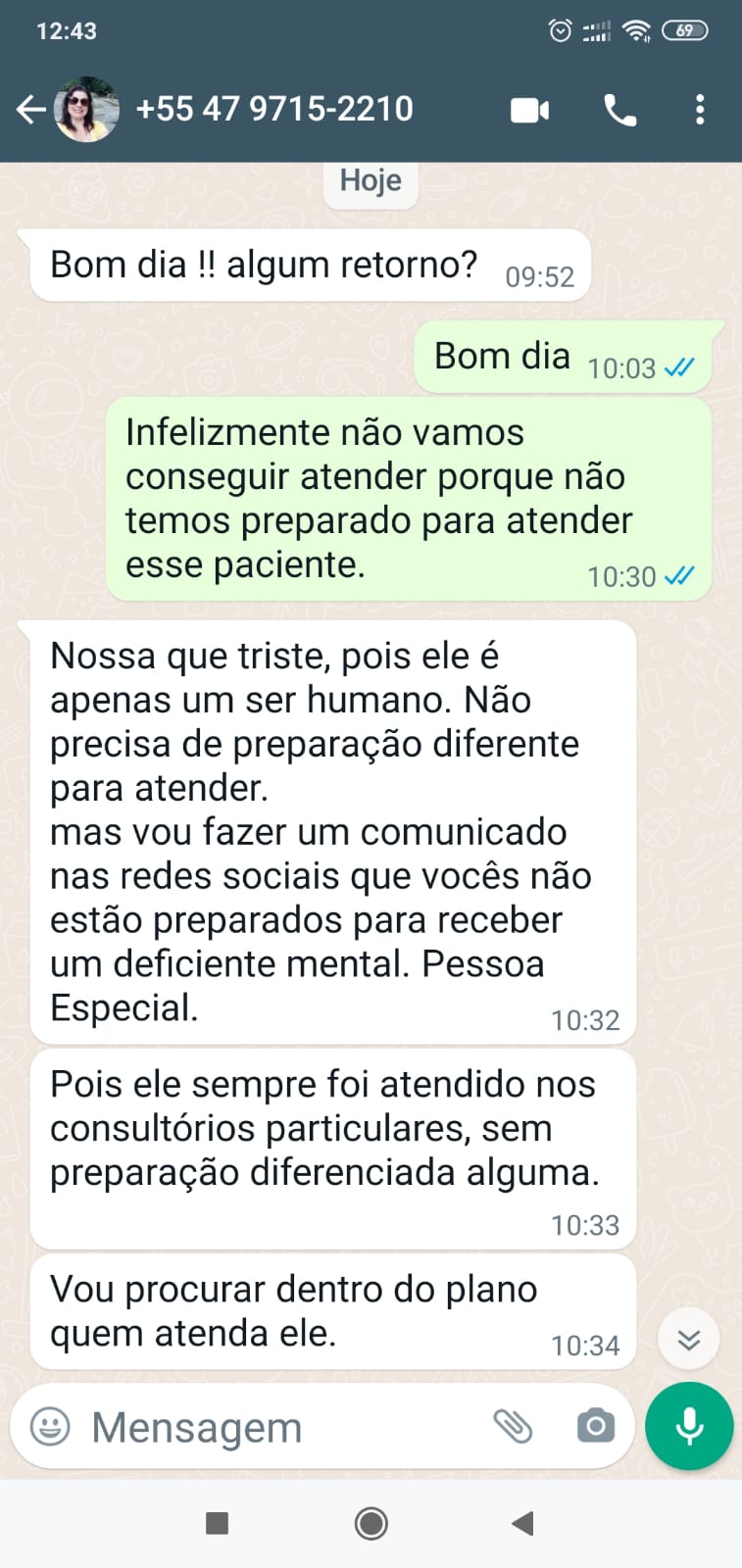
Task: Open system recent apps
Action: pos(218,1523)
